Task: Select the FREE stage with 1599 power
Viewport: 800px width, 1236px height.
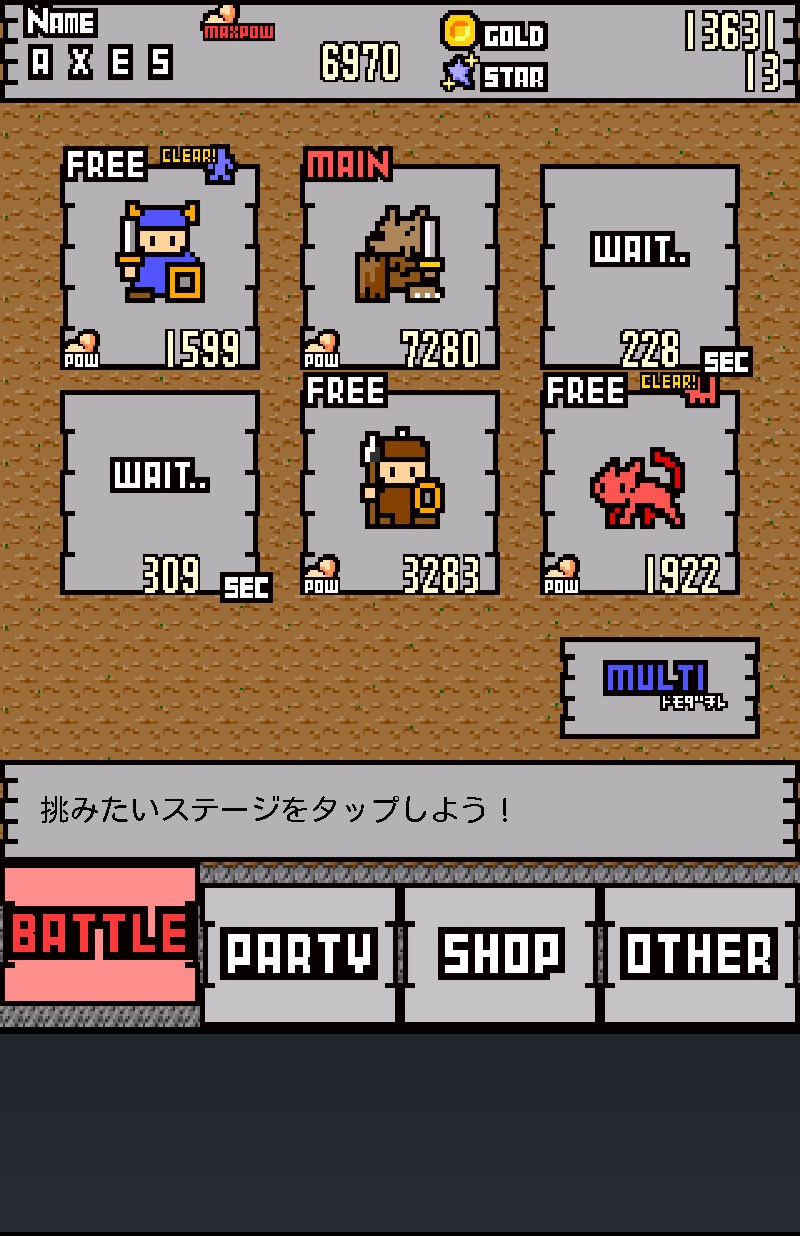Action: [x=160, y=266]
